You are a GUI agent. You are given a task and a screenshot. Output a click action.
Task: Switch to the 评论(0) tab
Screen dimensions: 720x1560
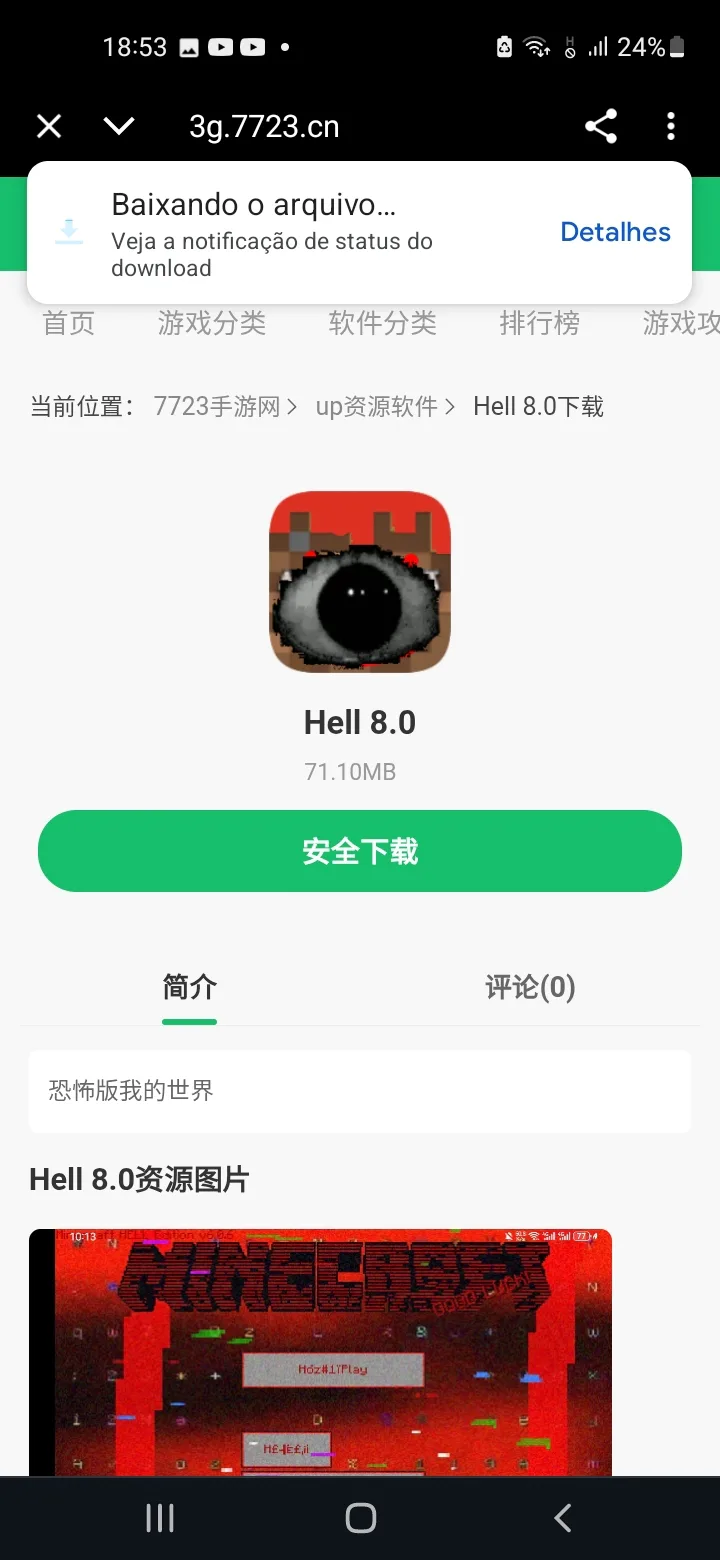530,987
